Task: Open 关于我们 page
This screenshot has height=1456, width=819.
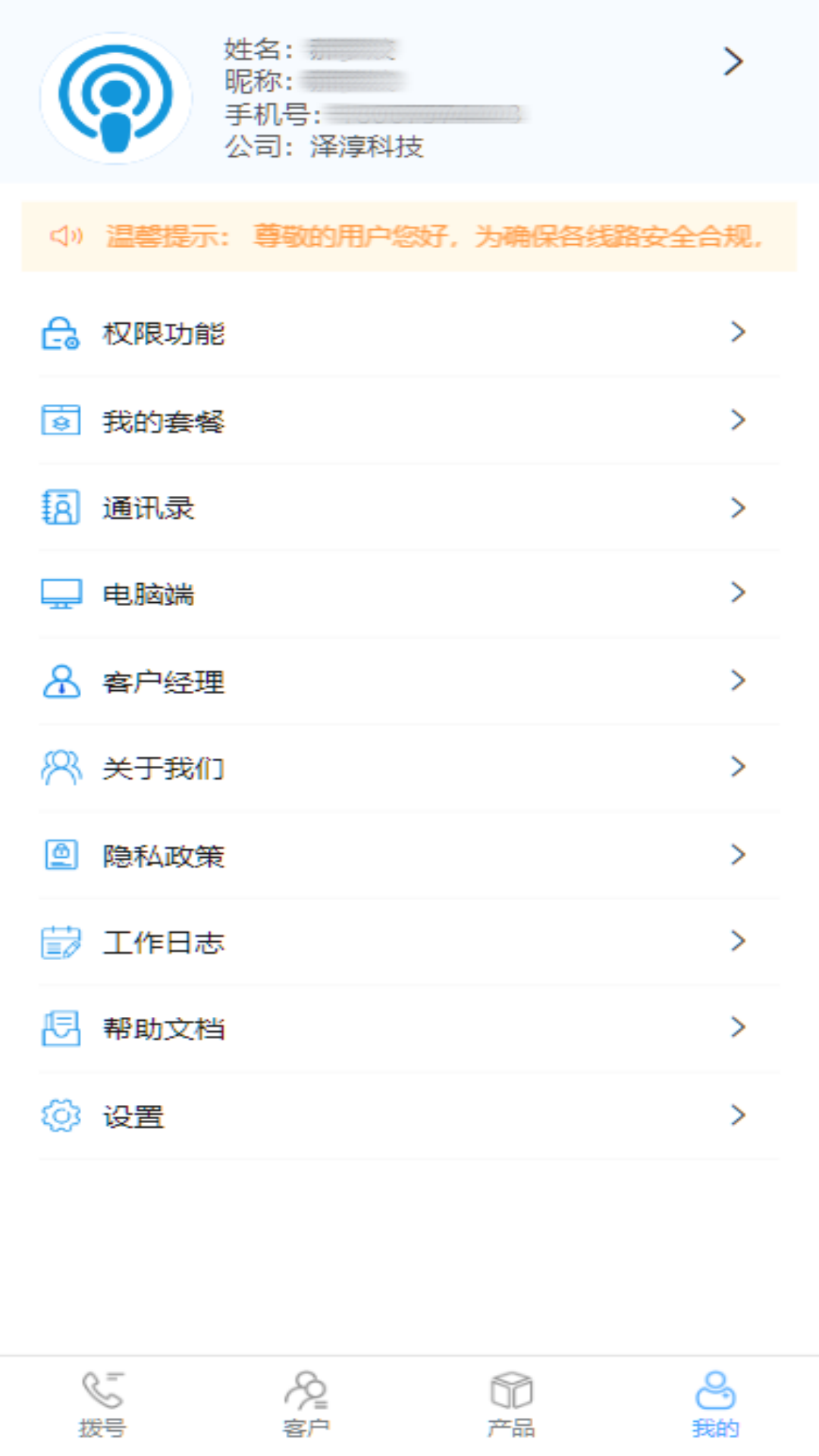Action: (409, 768)
